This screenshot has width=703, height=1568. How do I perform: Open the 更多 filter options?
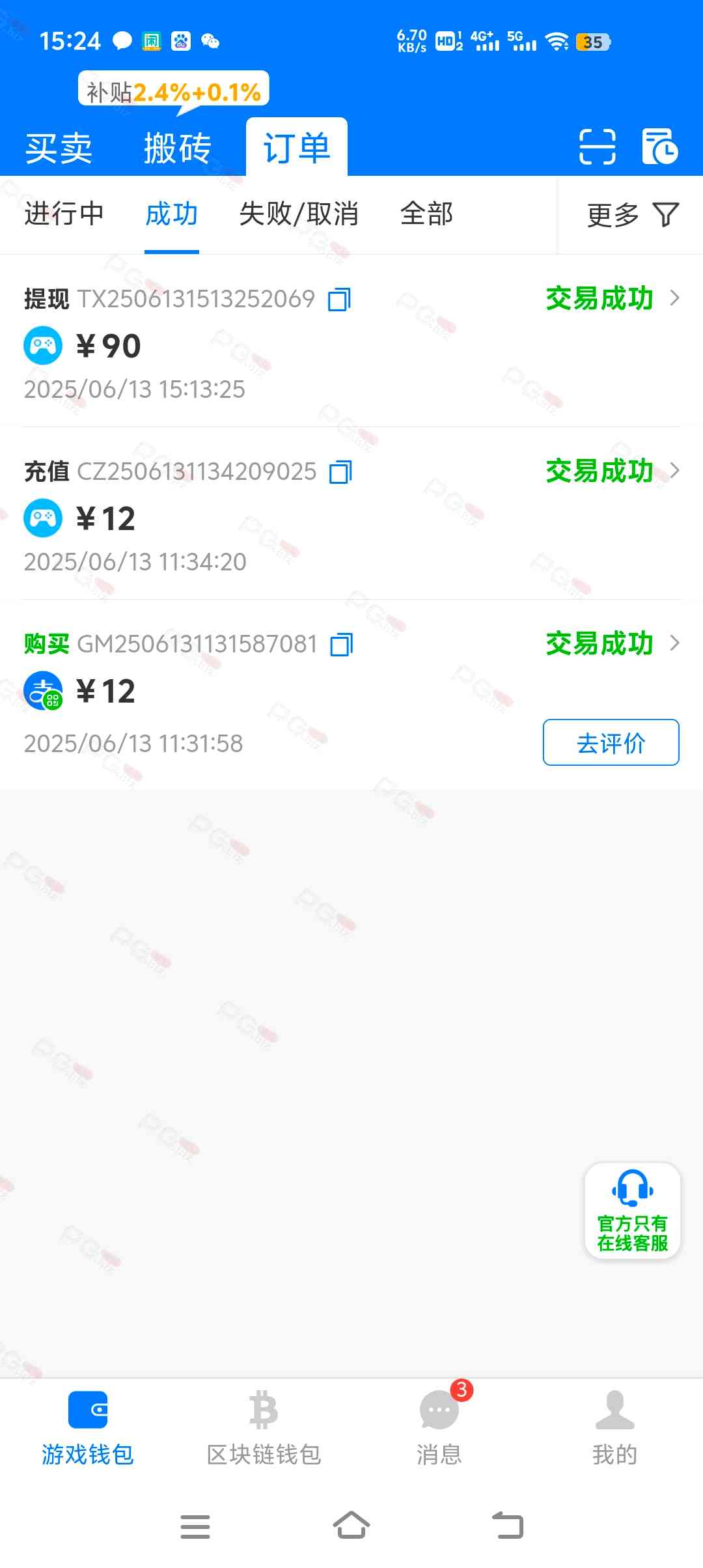click(633, 215)
